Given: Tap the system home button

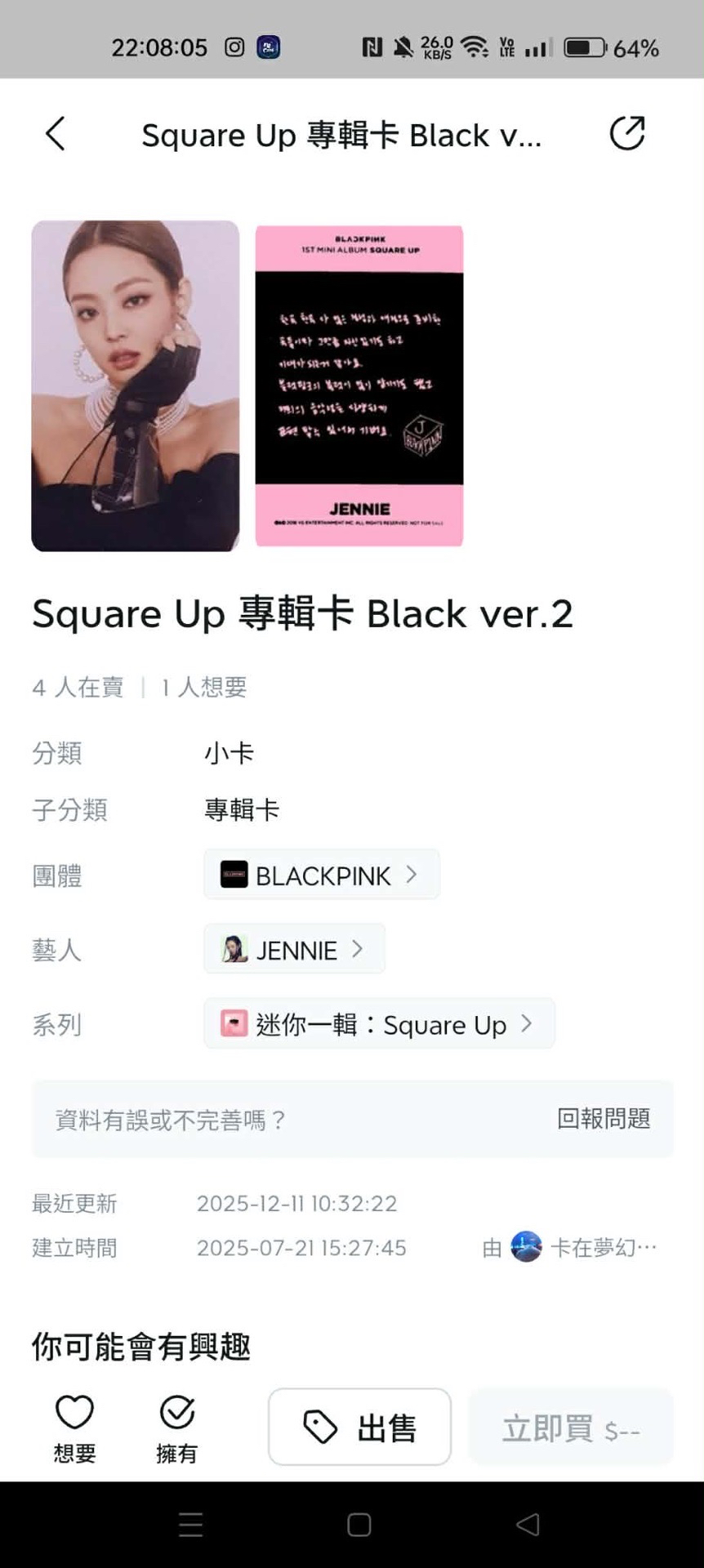Looking at the screenshot, I should click(359, 1525).
